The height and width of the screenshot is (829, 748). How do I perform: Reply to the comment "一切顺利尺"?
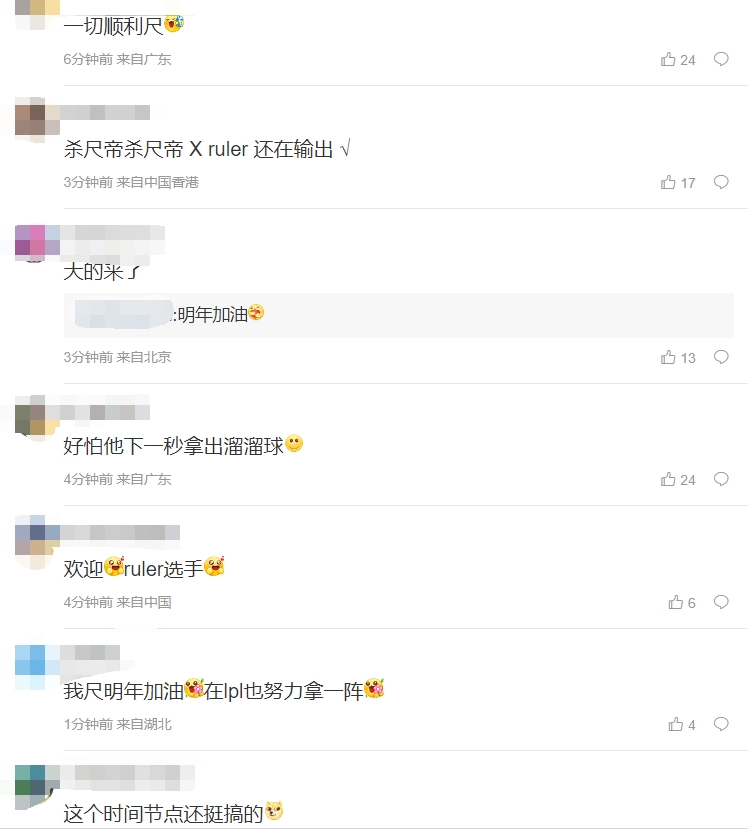721,60
